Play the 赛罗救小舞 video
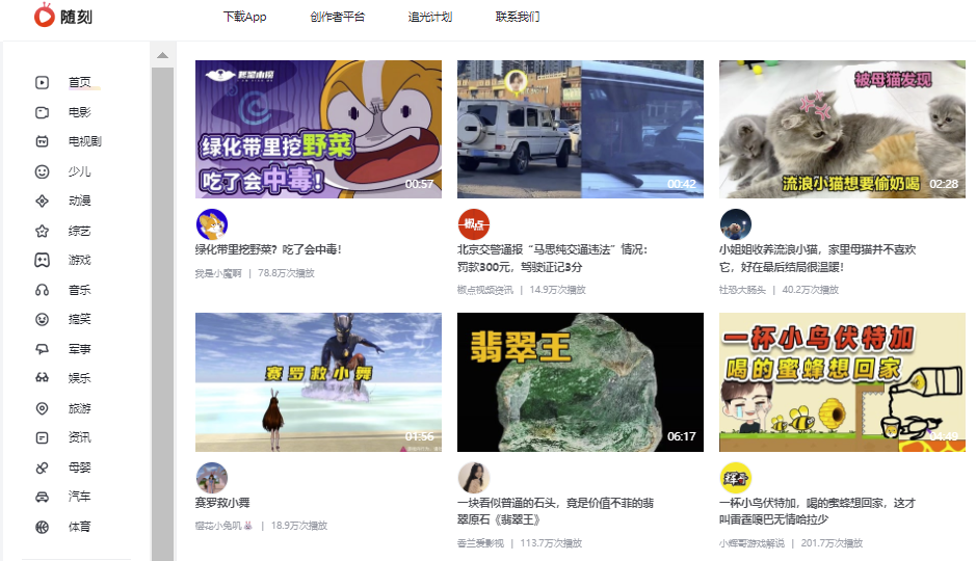 (318, 381)
